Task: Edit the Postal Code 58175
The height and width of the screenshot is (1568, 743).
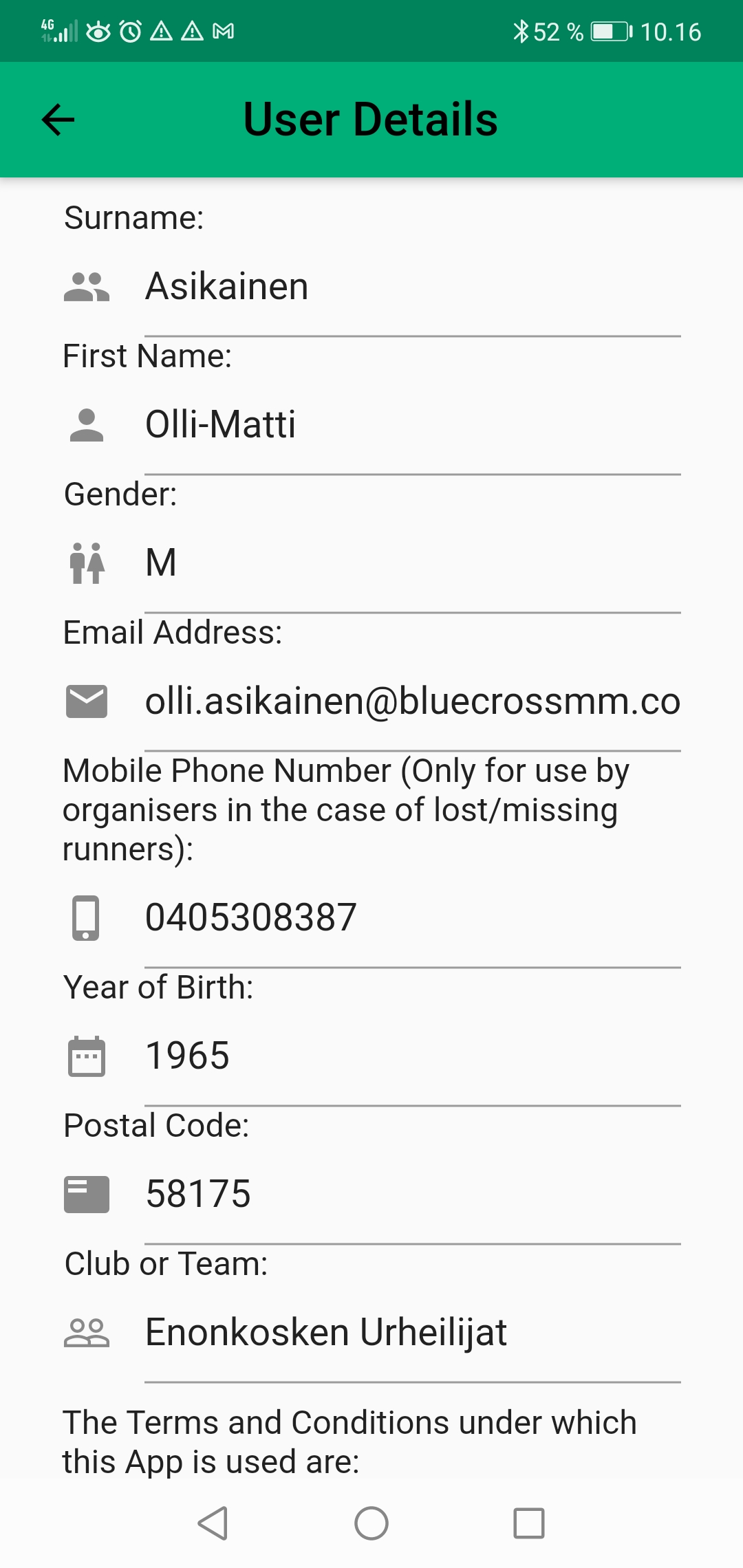Action: (411, 1194)
